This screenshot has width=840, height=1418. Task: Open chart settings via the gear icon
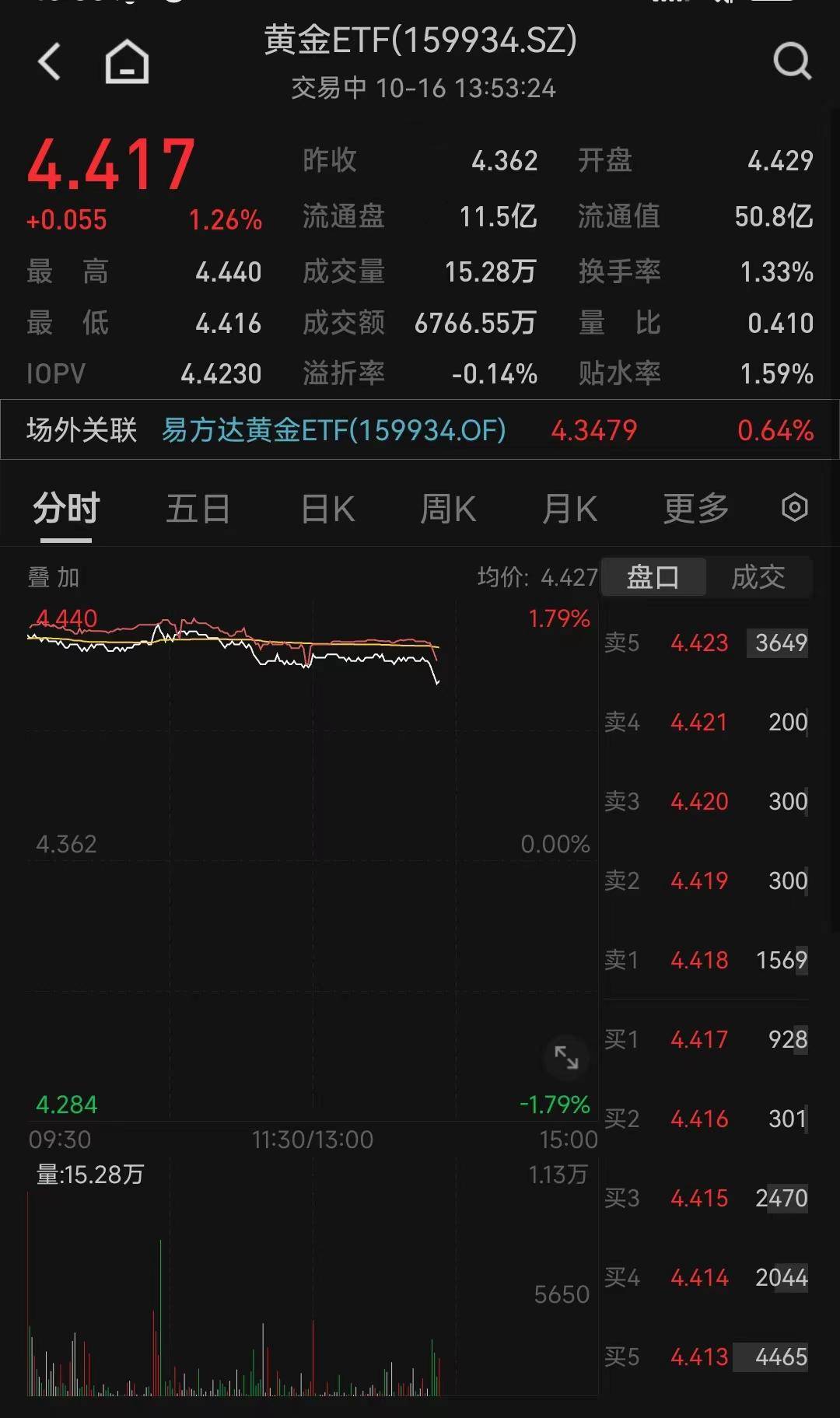click(794, 507)
